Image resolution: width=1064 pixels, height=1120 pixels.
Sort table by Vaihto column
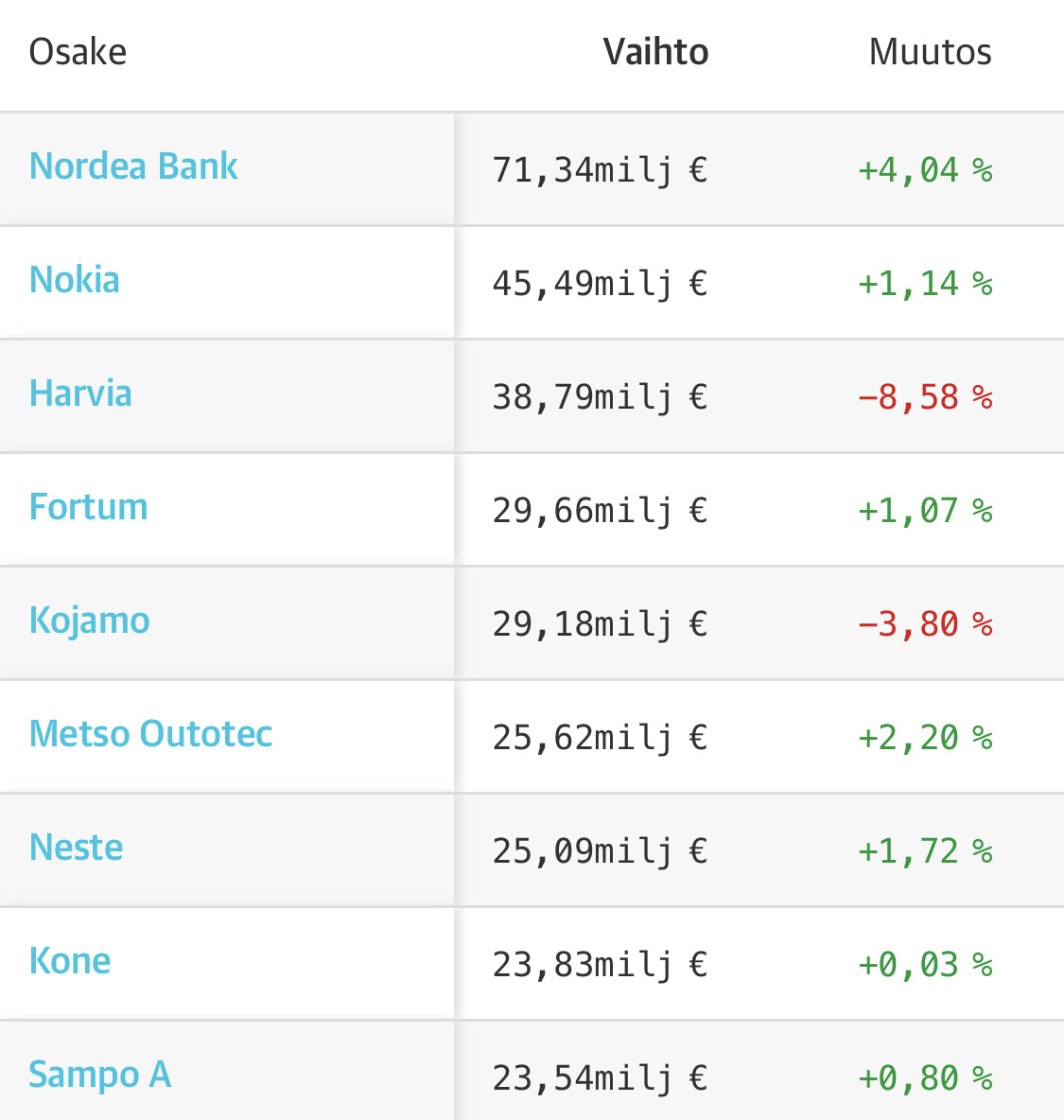(655, 52)
